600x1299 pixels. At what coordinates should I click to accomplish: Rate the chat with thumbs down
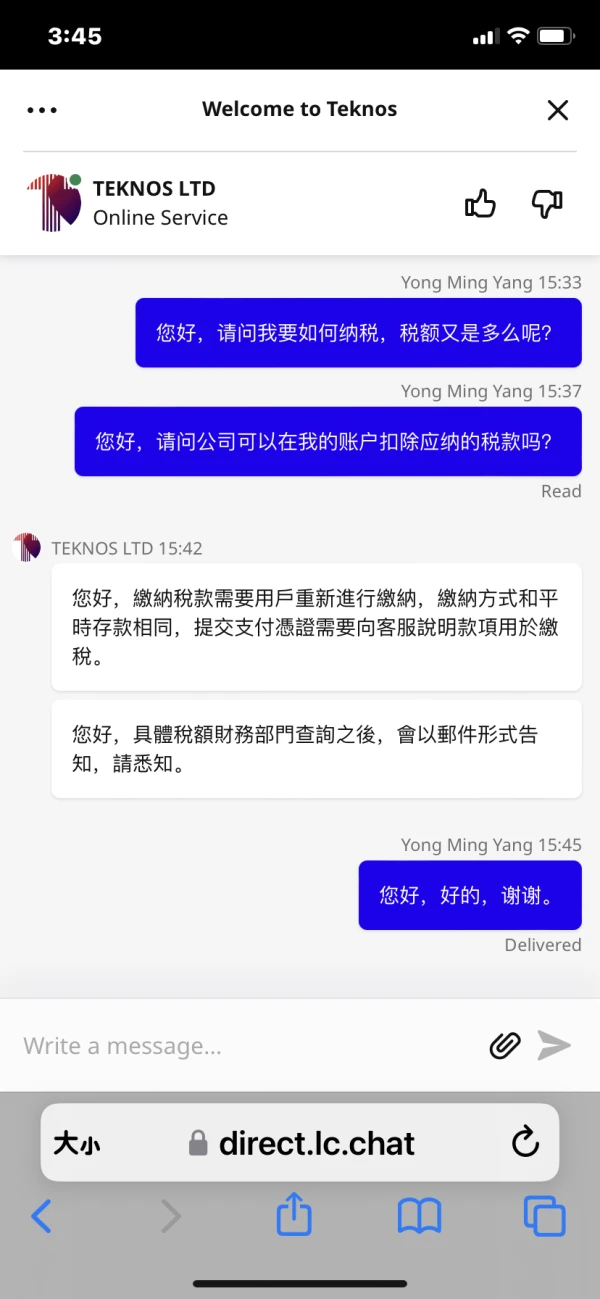coord(547,204)
